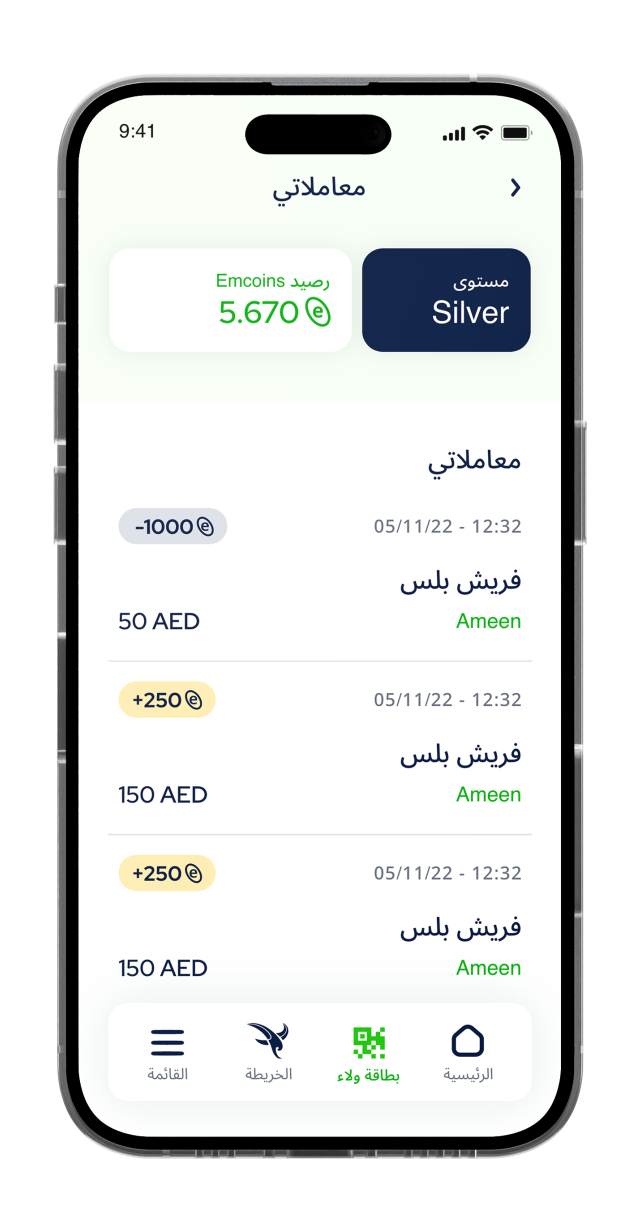Open the القائمة menu tab

pos(168,1053)
